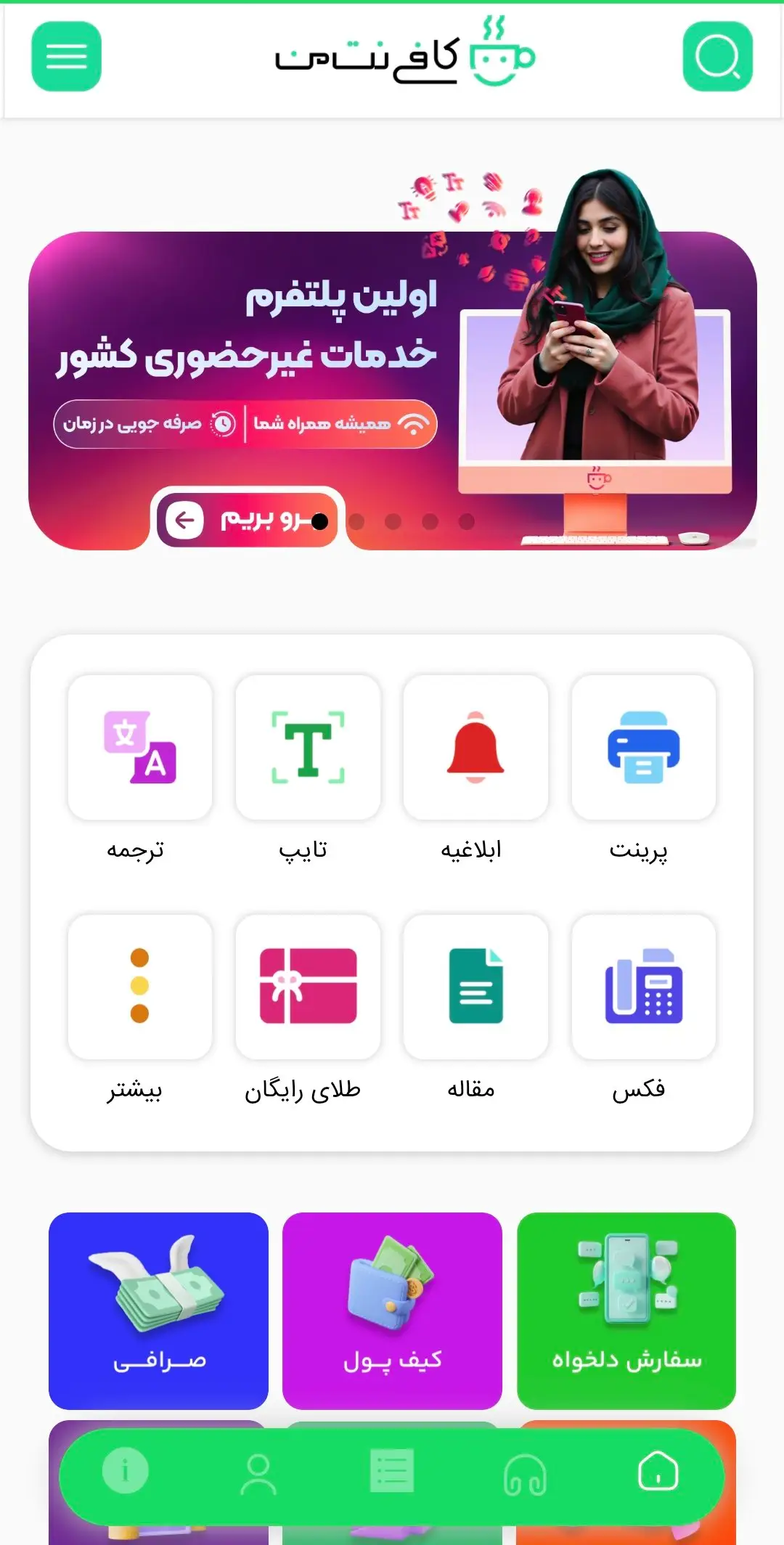
Task: Select the third banner page dot
Action: coord(393,521)
